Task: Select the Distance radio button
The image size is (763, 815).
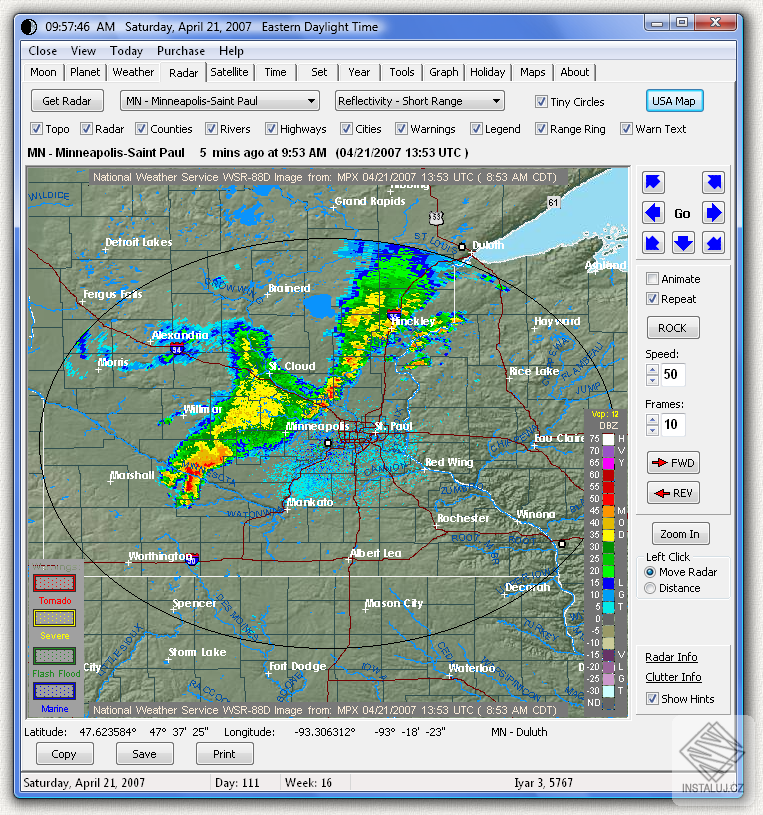Action: [x=651, y=588]
